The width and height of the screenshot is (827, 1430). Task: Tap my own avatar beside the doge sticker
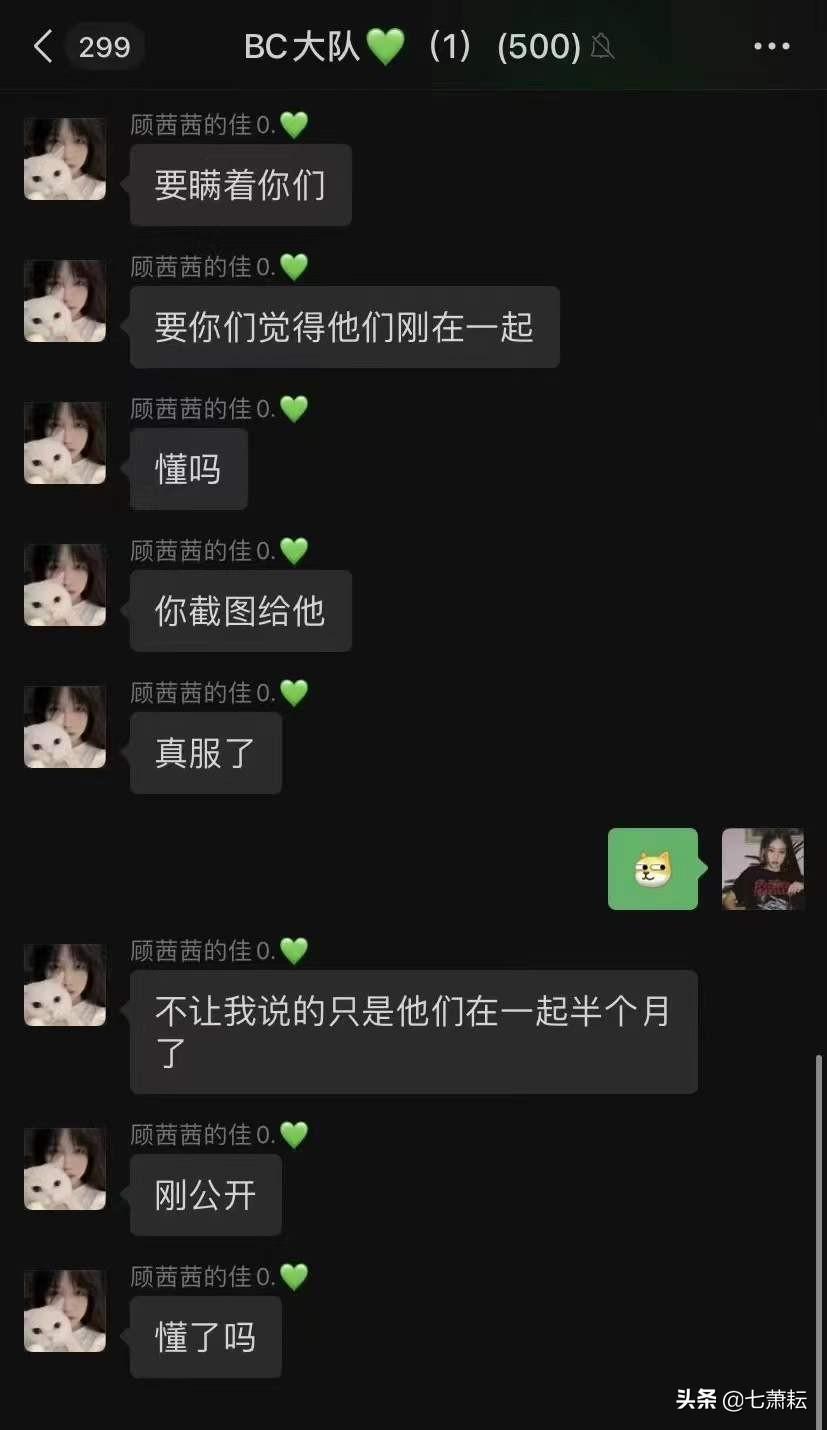coord(763,869)
